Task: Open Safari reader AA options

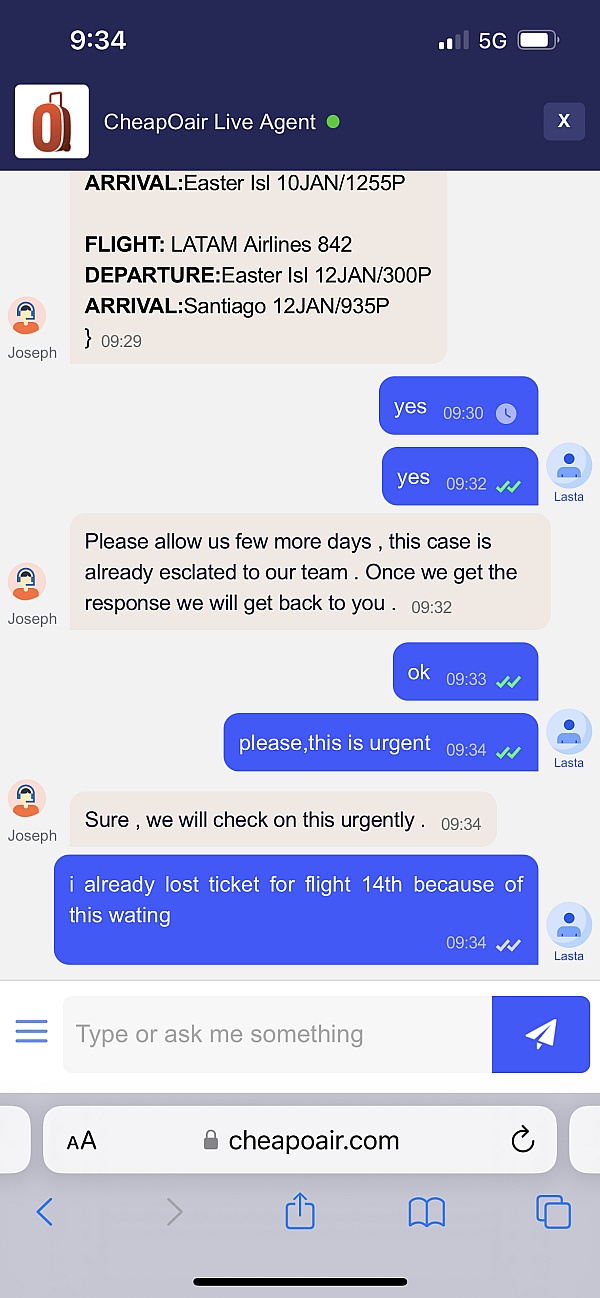Action: click(82, 1141)
